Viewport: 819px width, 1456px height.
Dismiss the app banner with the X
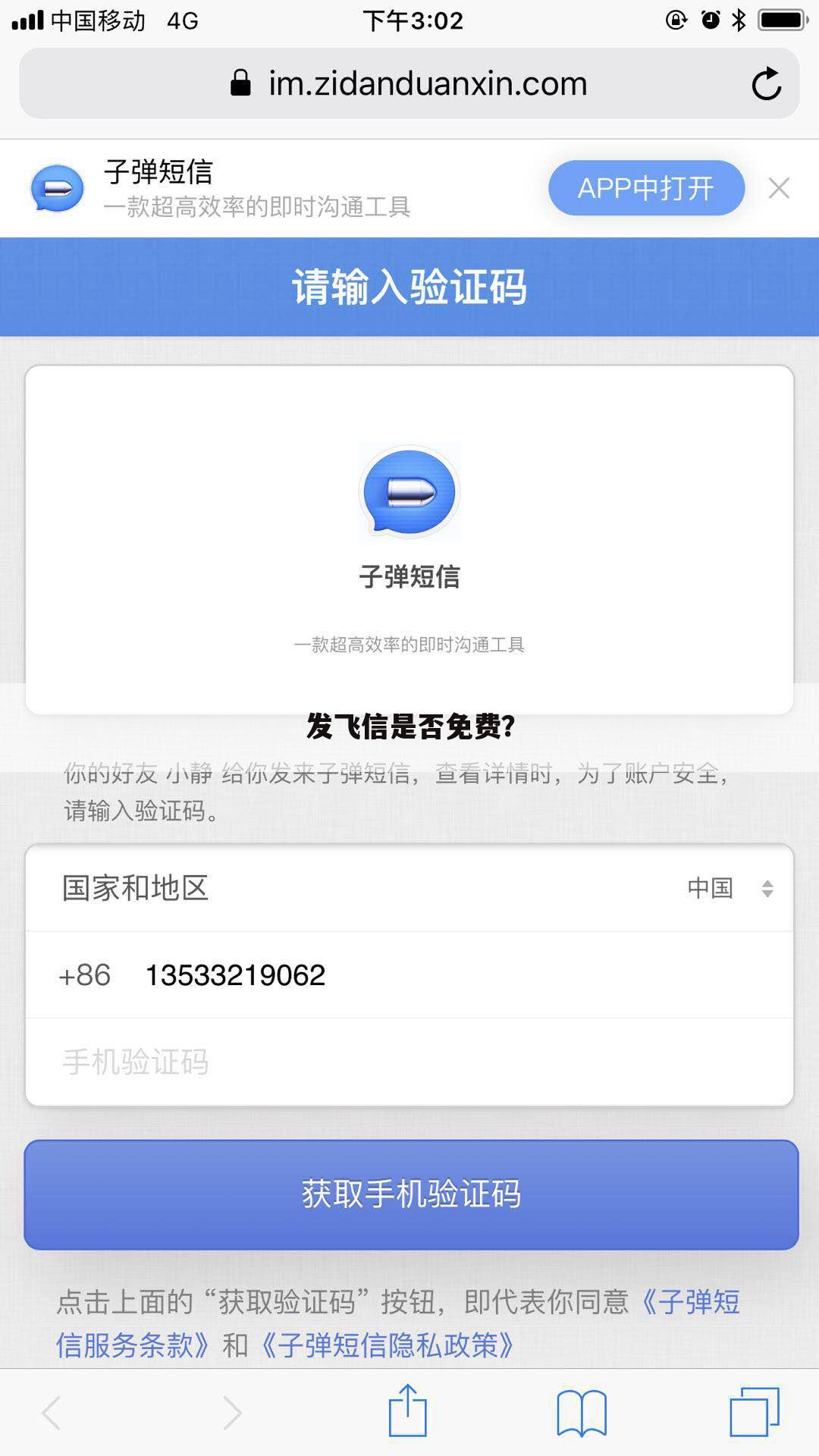pos(780,187)
